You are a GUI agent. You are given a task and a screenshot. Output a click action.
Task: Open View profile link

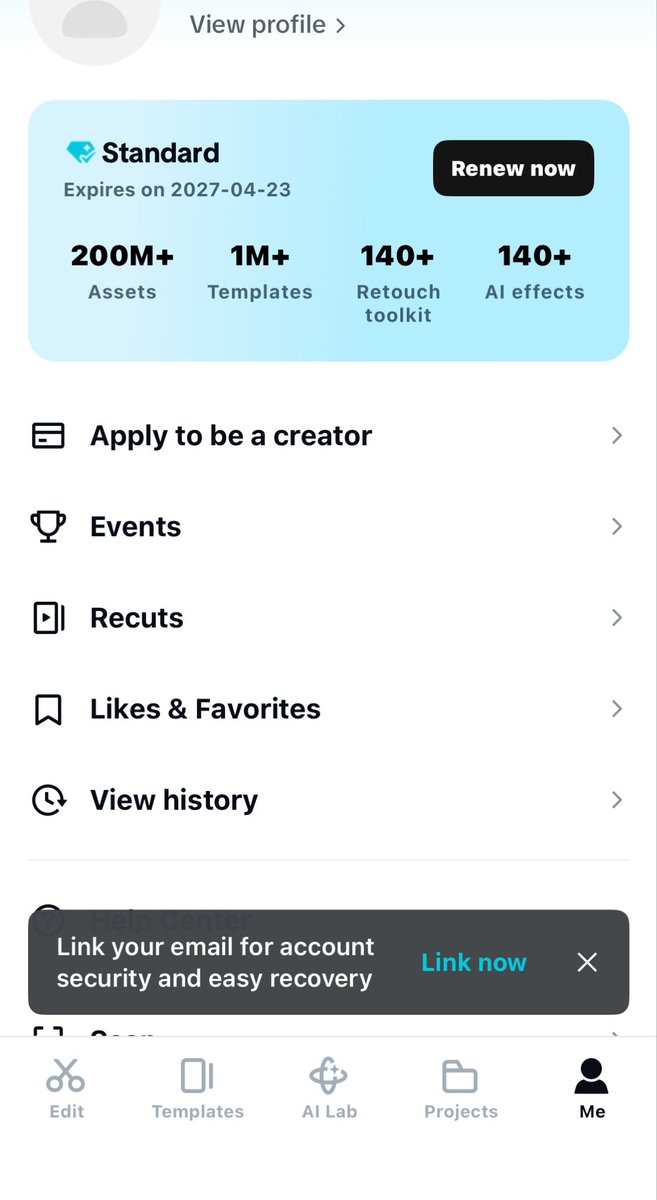[267, 24]
